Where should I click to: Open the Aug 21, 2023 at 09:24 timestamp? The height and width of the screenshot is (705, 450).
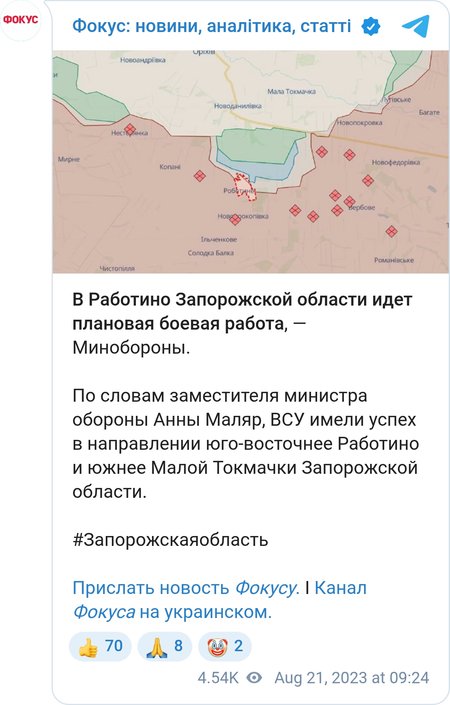tap(352, 678)
